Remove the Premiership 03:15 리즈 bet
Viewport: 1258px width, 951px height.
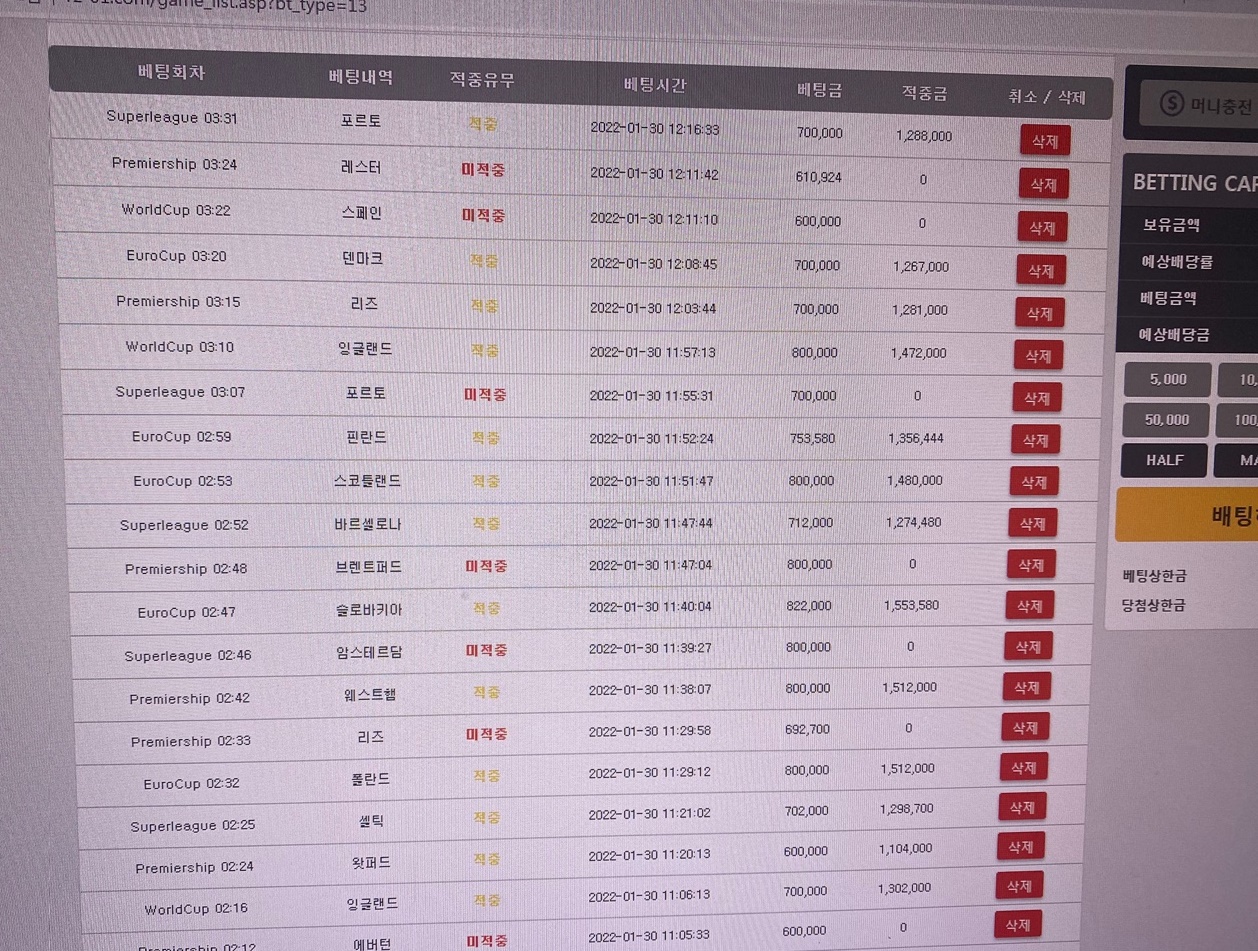(x=1039, y=313)
